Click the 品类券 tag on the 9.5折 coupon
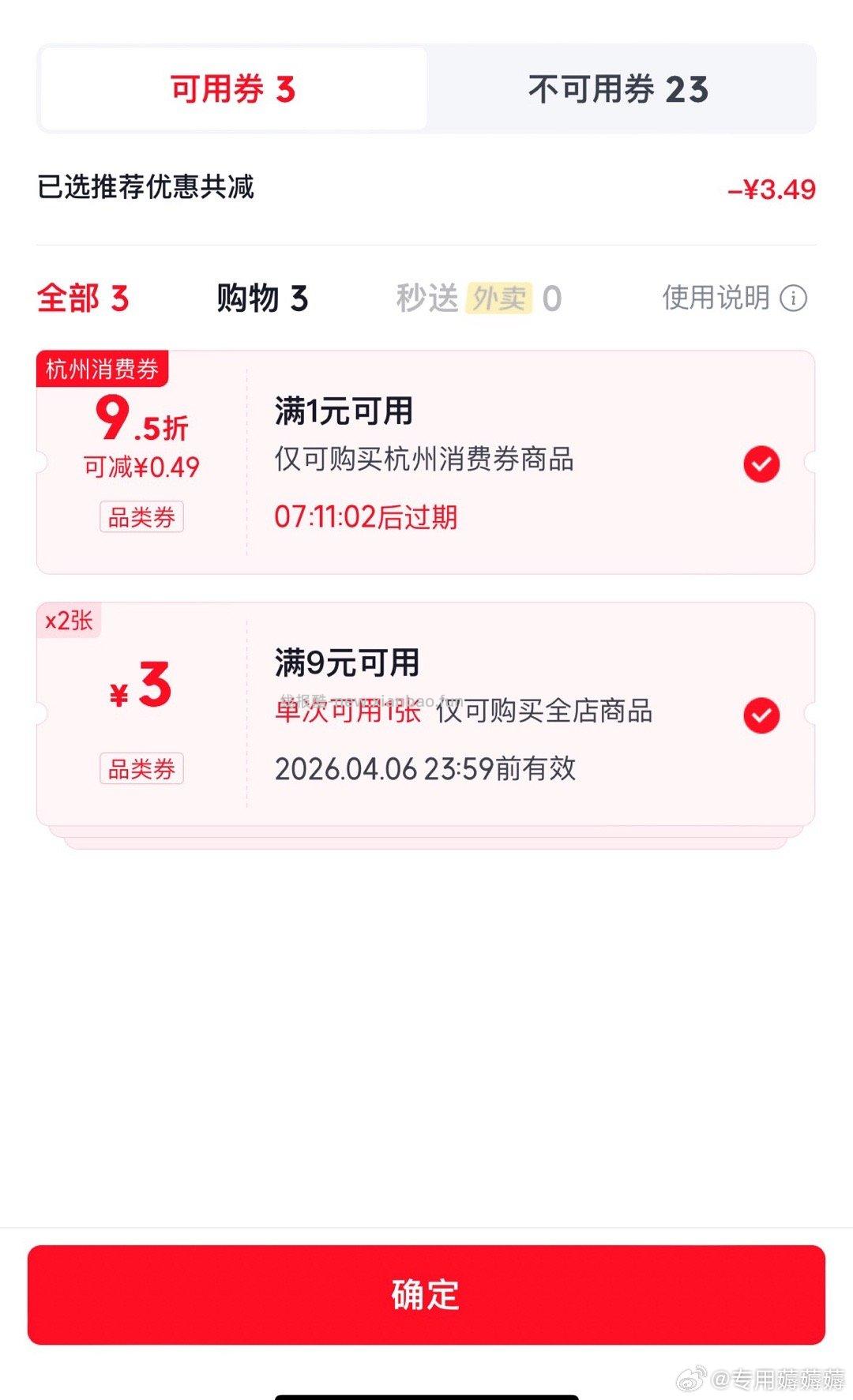 (x=142, y=516)
